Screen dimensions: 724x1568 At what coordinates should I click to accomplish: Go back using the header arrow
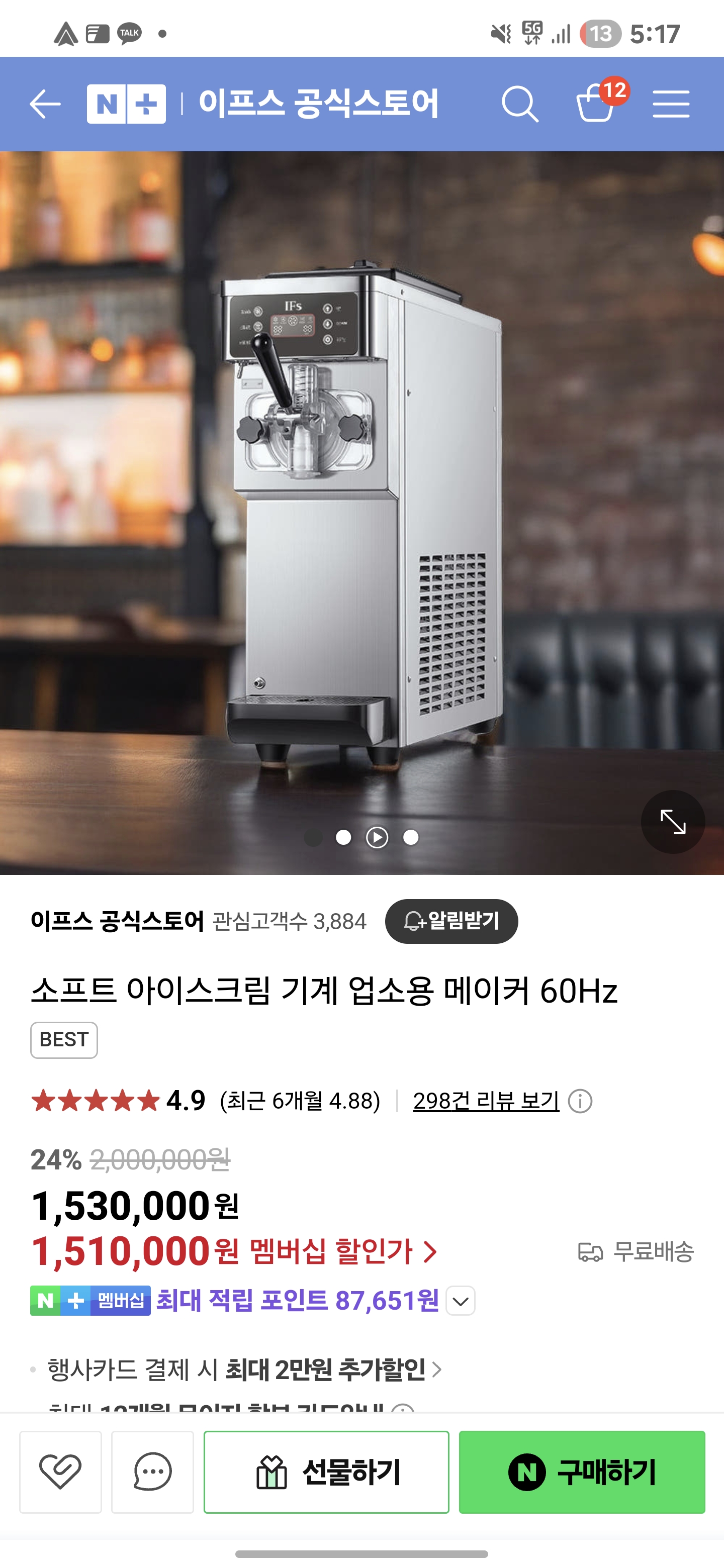tap(45, 104)
